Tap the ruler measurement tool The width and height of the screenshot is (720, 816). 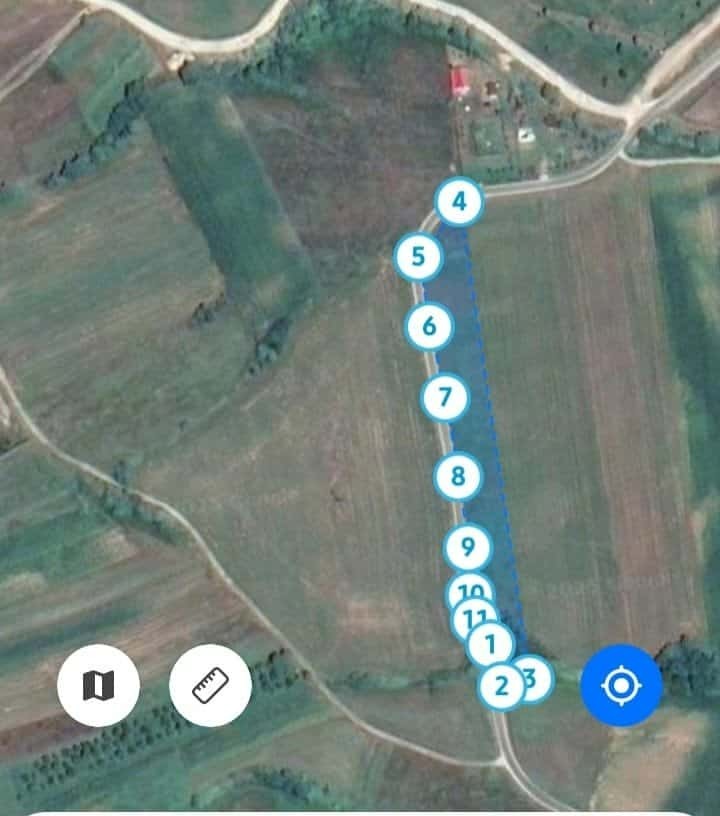tap(210, 686)
